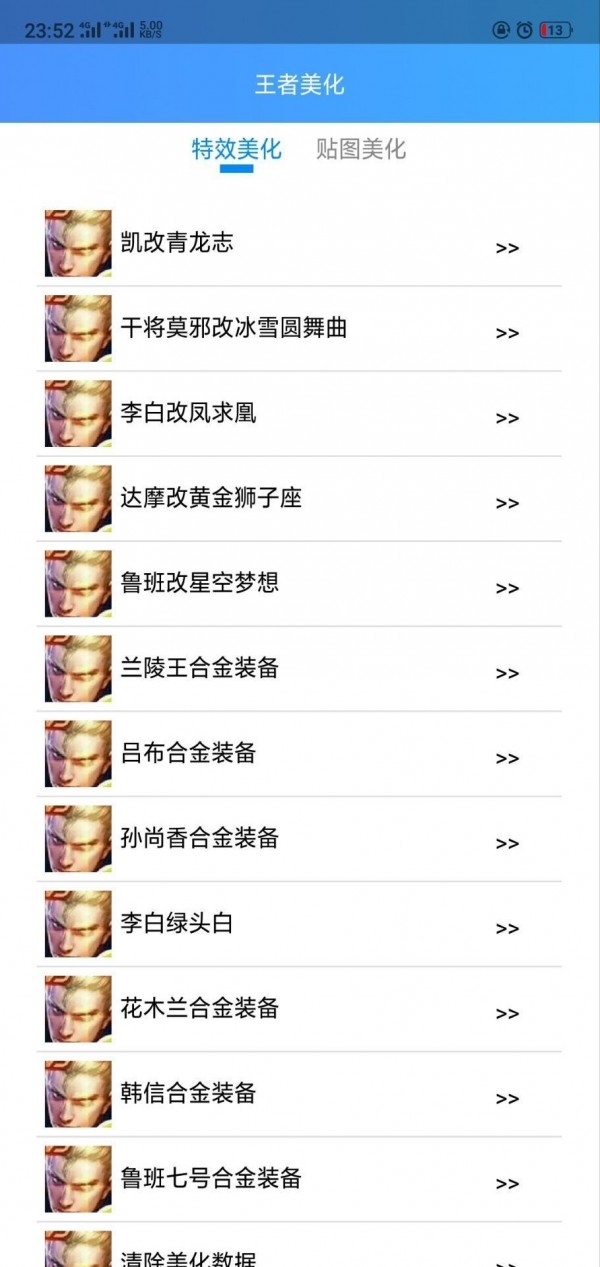Open 达摩改黄金狮子座 item
600x1267 pixels.
tap(298, 499)
